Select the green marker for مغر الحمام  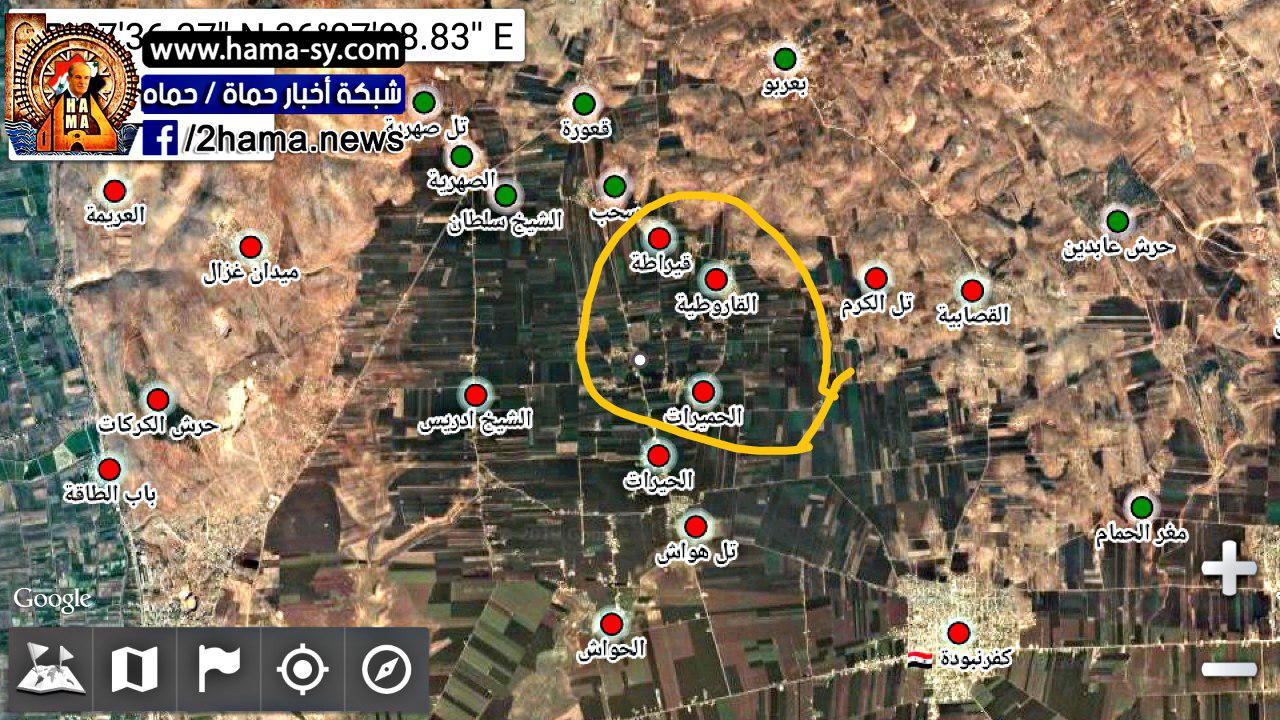(1141, 506)
